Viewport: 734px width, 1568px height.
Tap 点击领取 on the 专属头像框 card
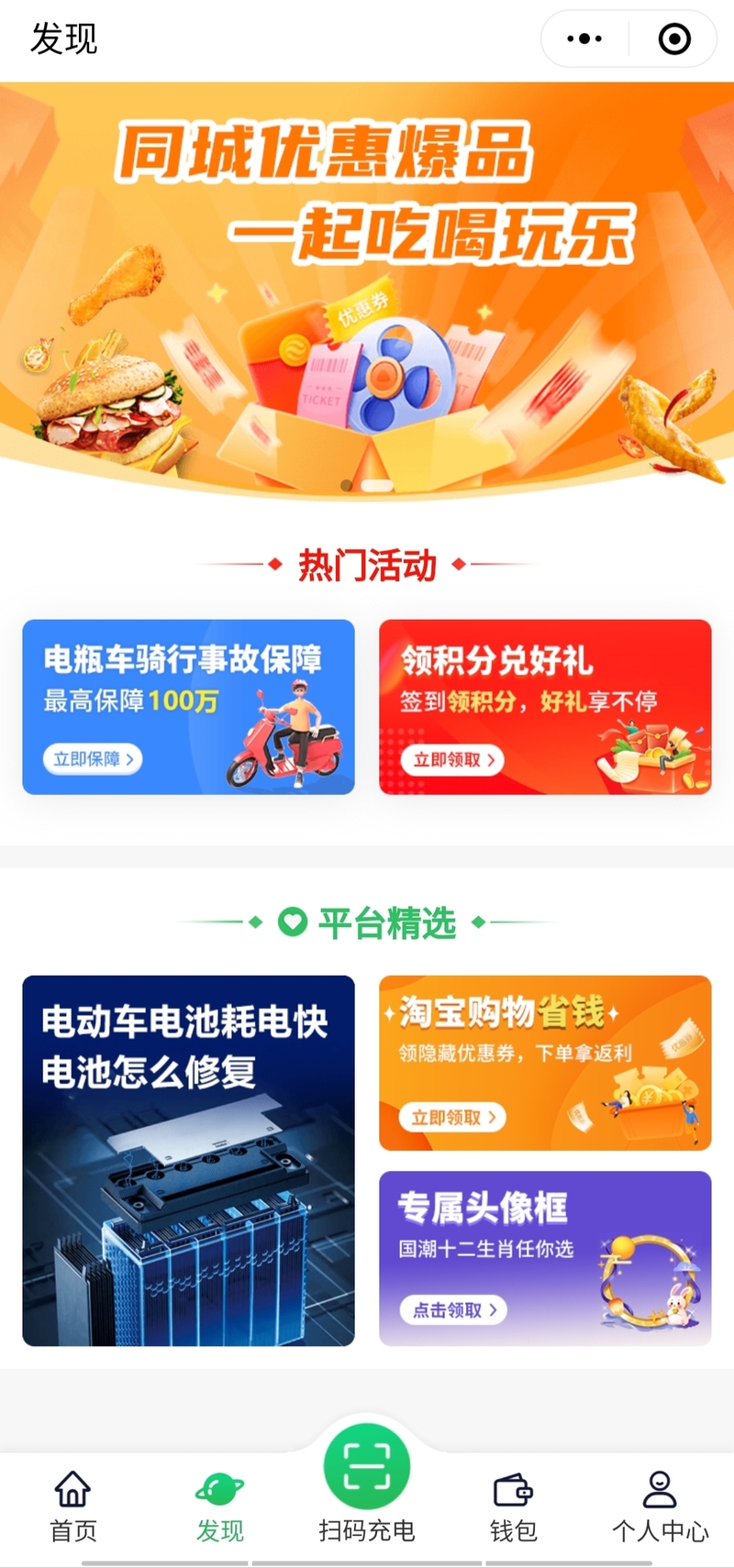click(453, 1310)
